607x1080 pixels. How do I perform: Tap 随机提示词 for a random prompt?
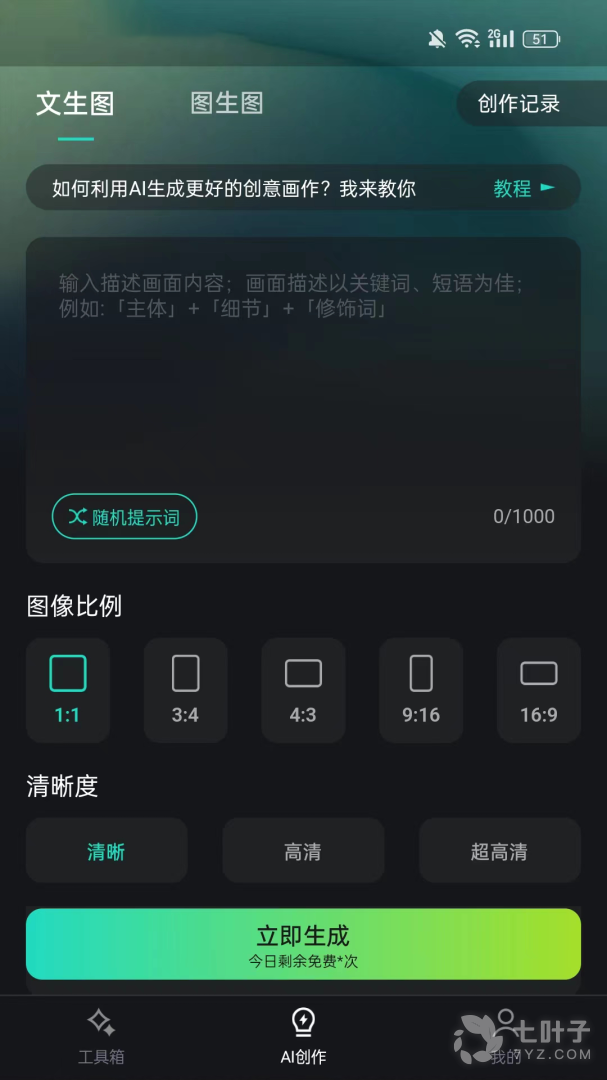[x=124, y=517]
